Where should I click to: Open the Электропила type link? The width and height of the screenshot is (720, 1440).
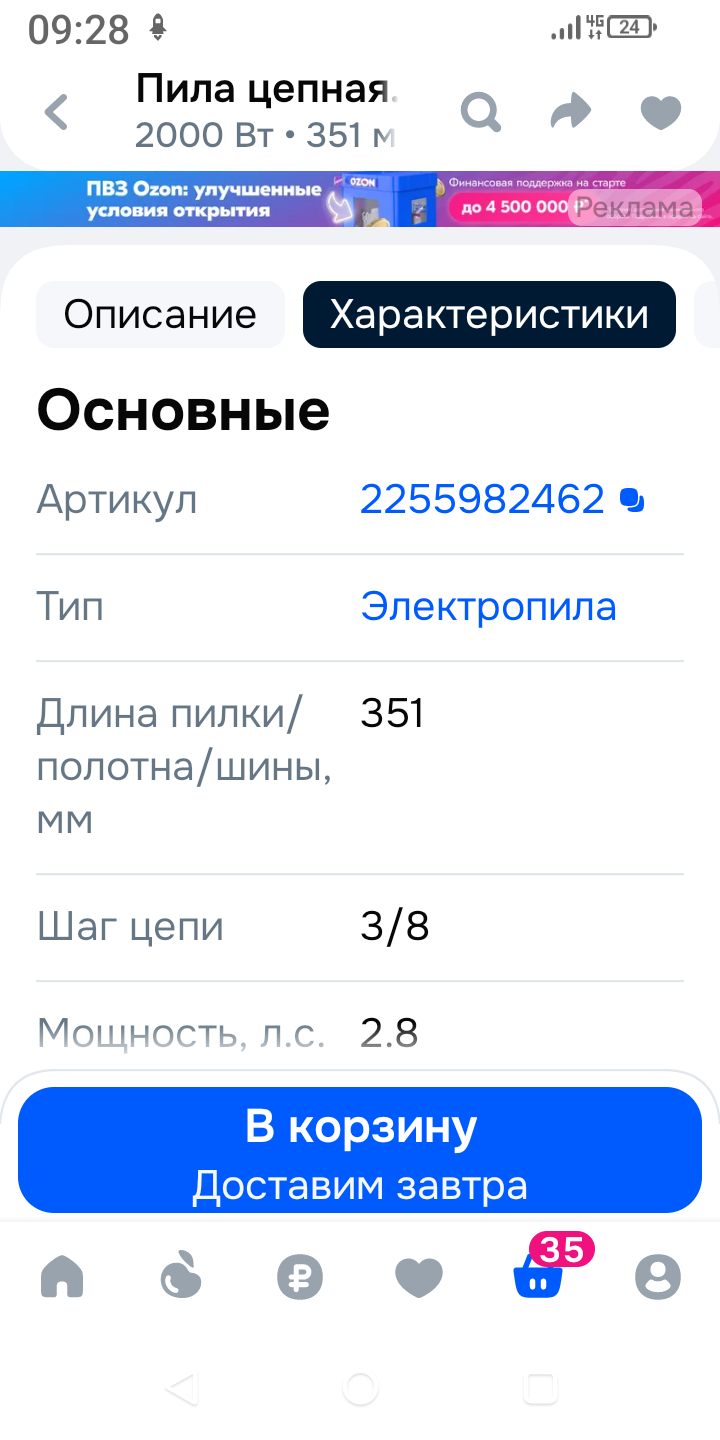[488, 606]
